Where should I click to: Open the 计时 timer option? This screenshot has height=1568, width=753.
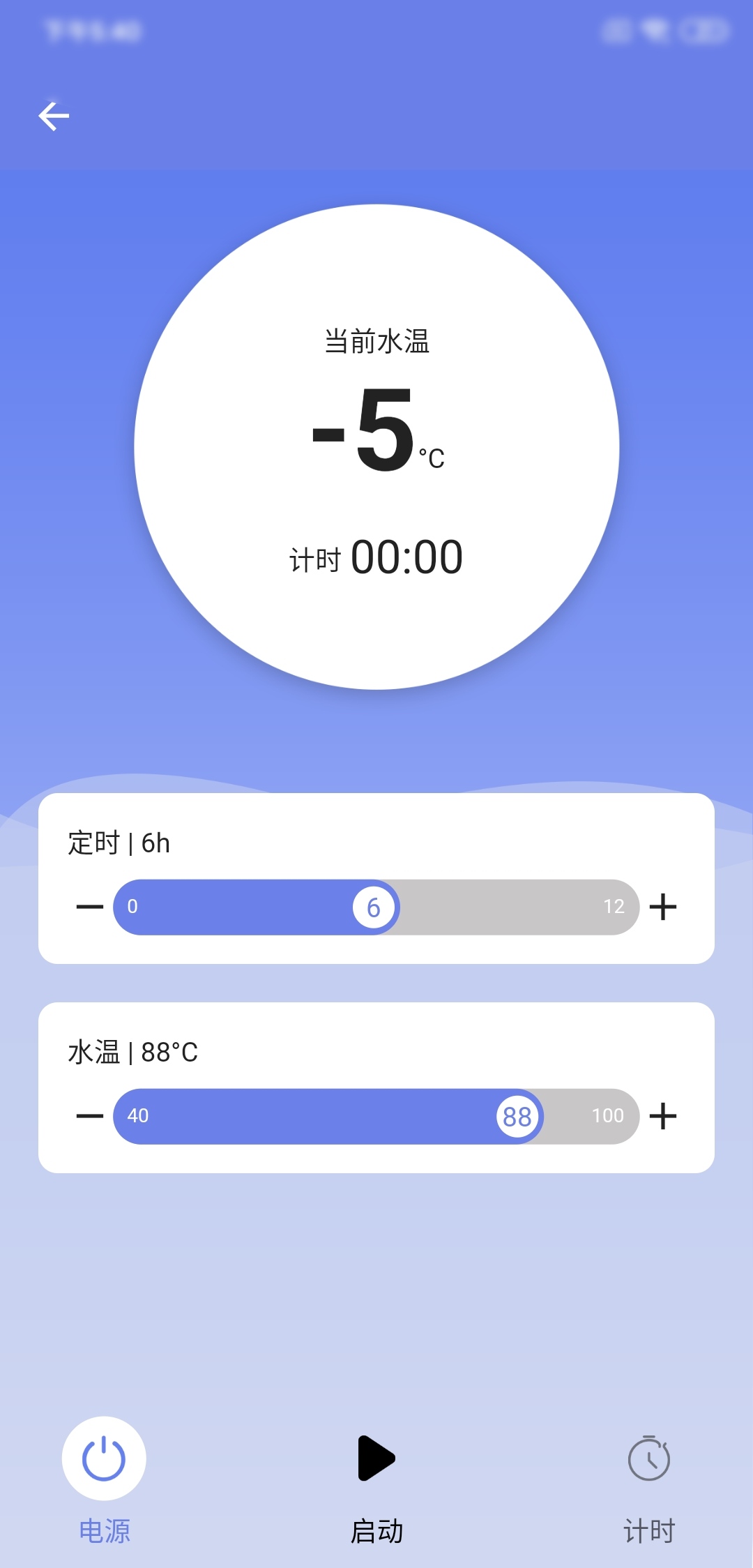pos(649,1458)
